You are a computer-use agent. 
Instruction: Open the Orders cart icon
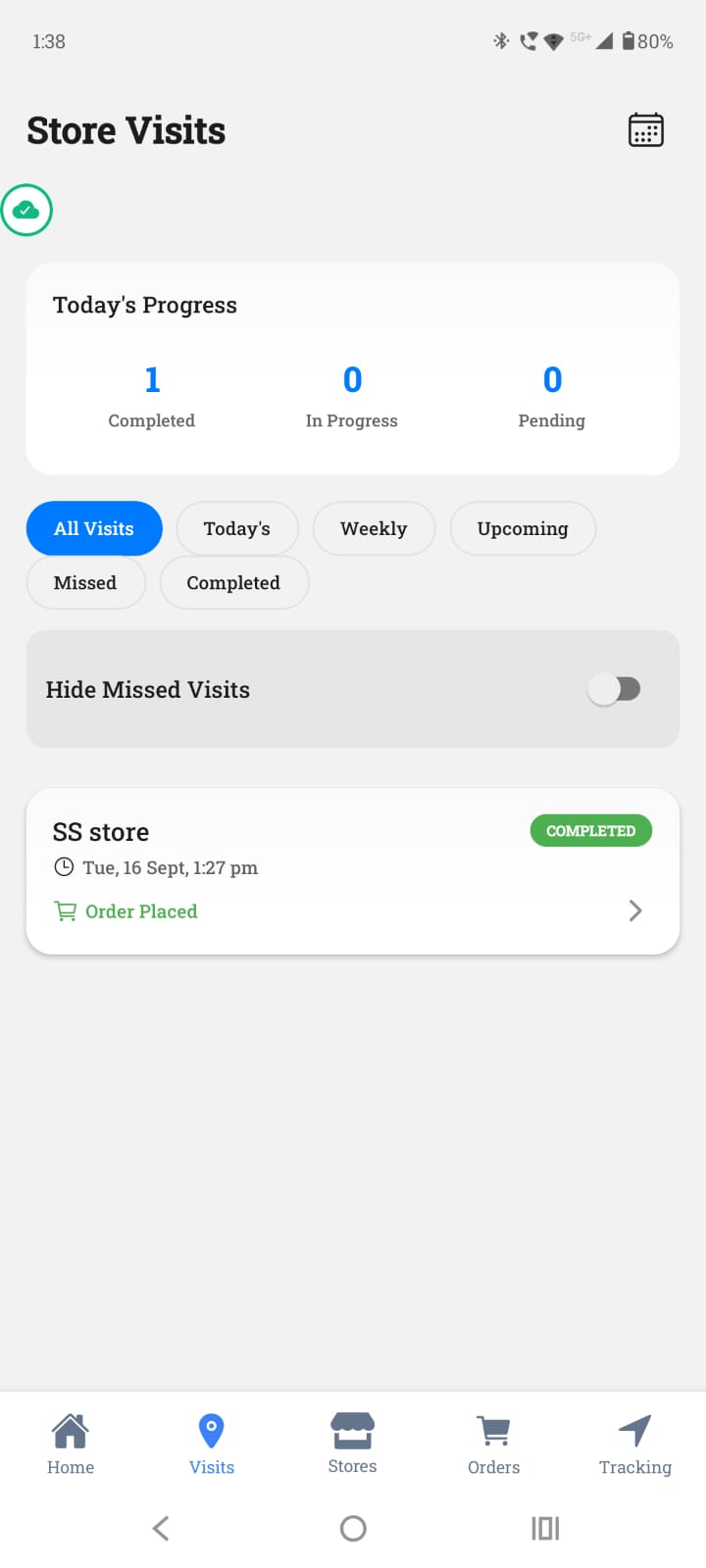pos(493,1431)
